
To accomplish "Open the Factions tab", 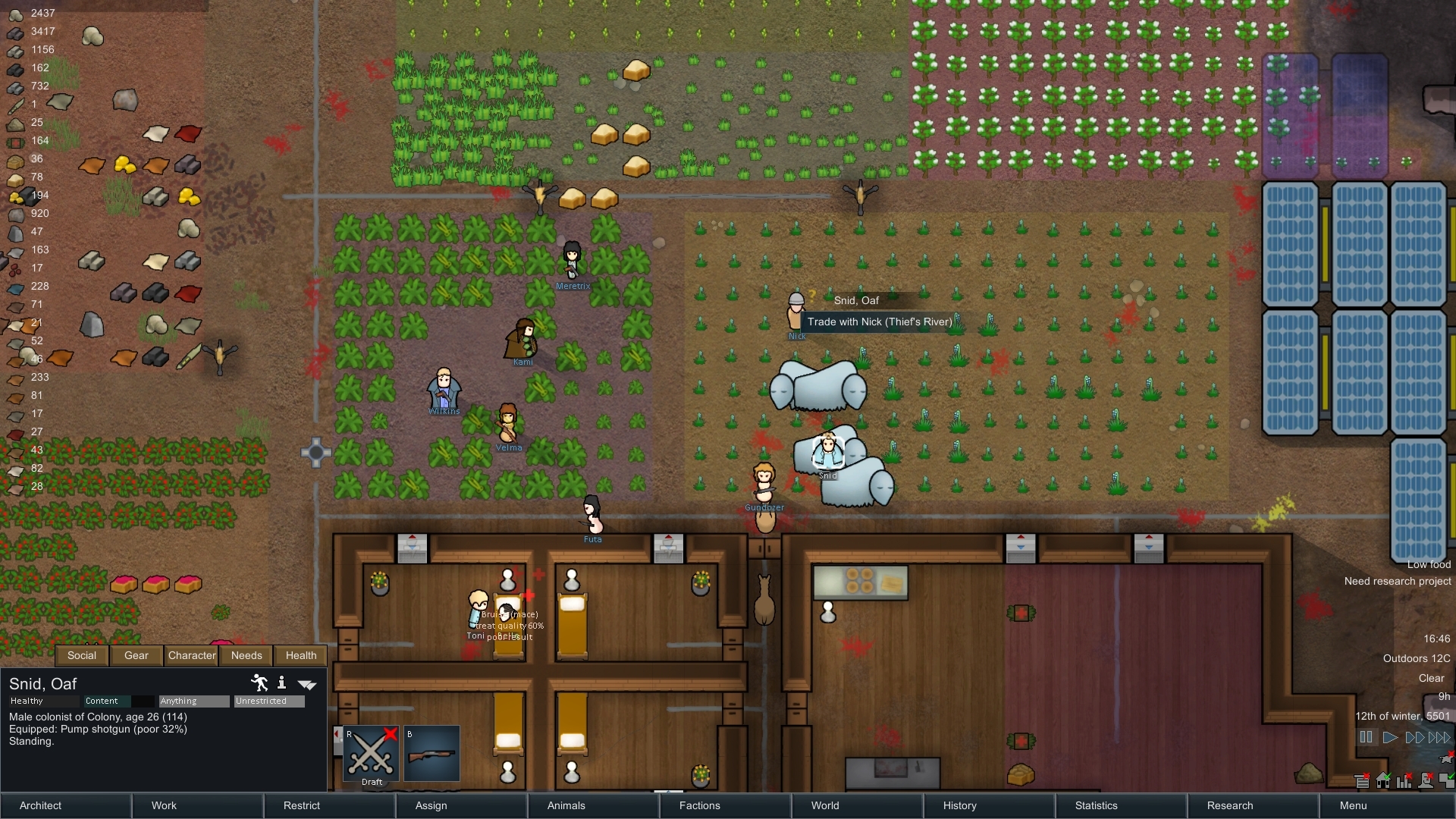I will pos(726,805).
